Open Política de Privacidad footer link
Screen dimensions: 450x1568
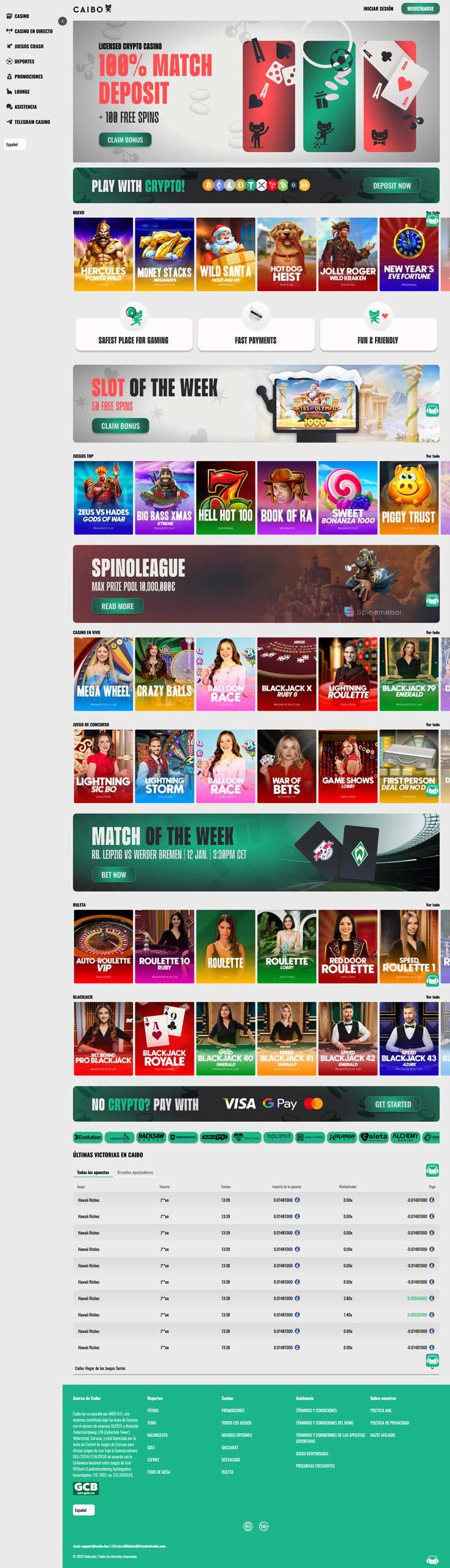(x=389, y=1422)
